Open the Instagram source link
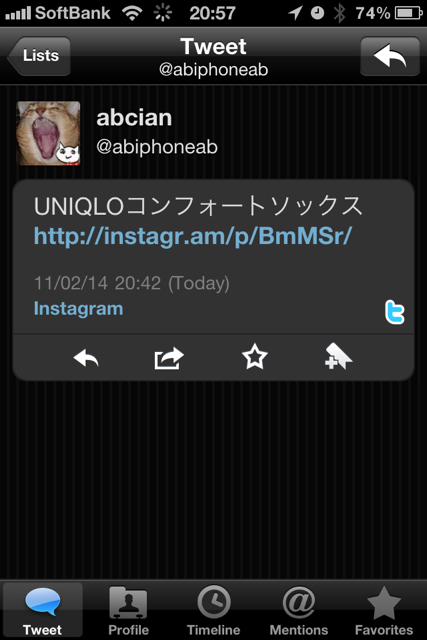 (x=78, y=308)
